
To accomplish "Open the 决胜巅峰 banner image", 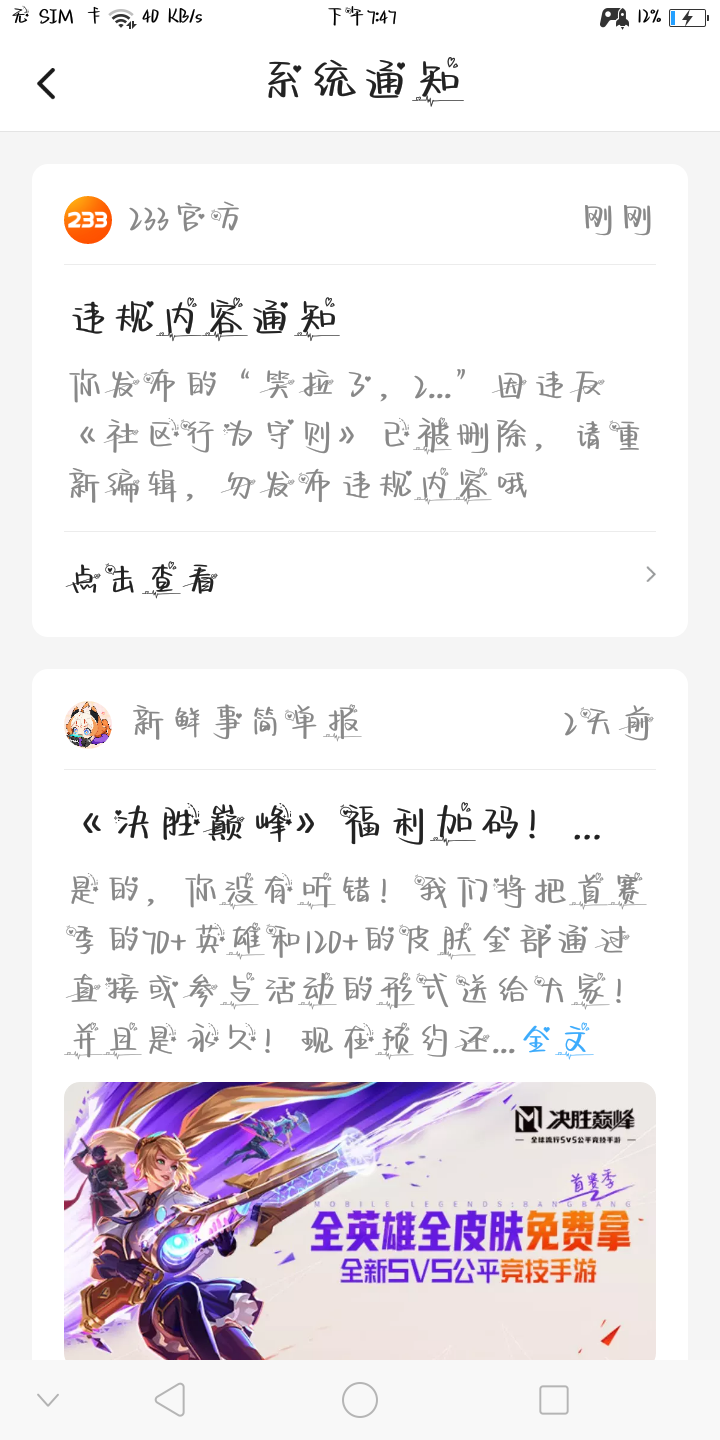I will (360, 1220).
